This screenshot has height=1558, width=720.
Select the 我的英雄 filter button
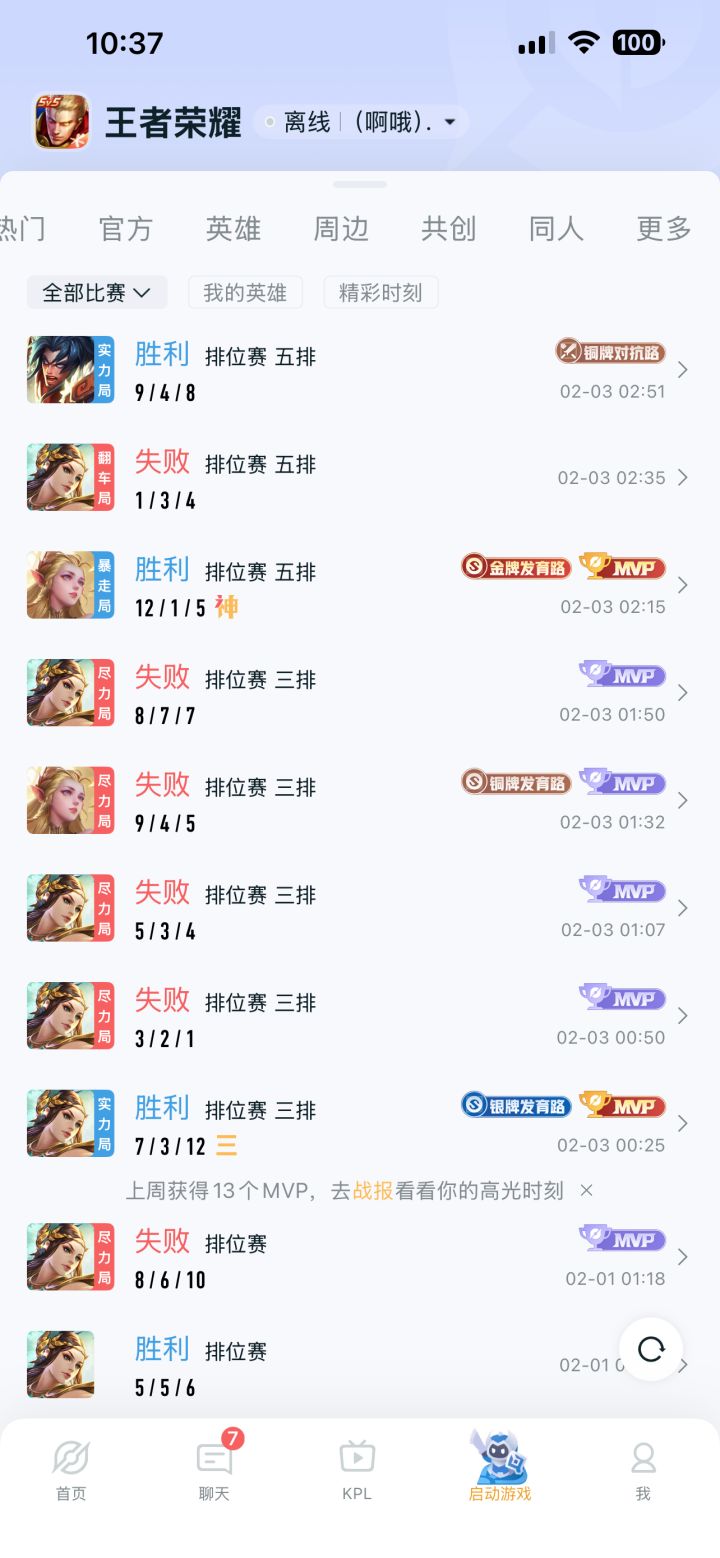pyautogui.click(x=245, y=292)
